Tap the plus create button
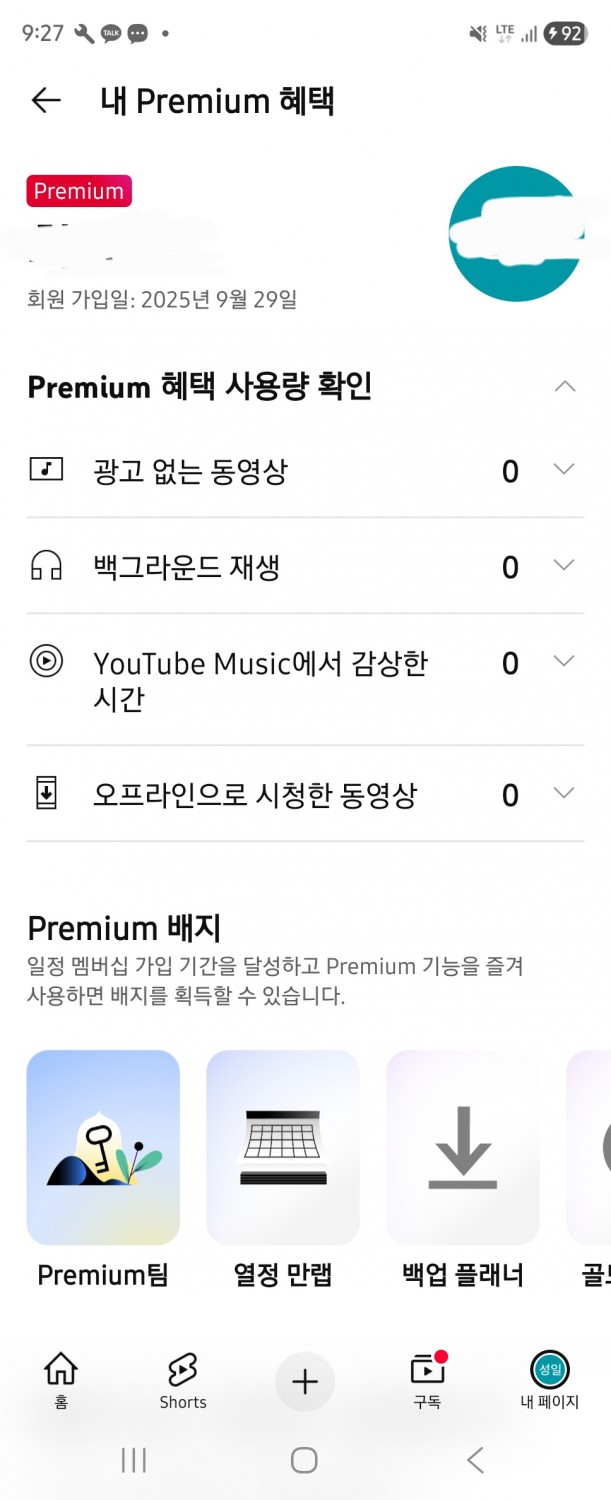The height and width of the screenshot is (1500, 611). pos(305,1382)
